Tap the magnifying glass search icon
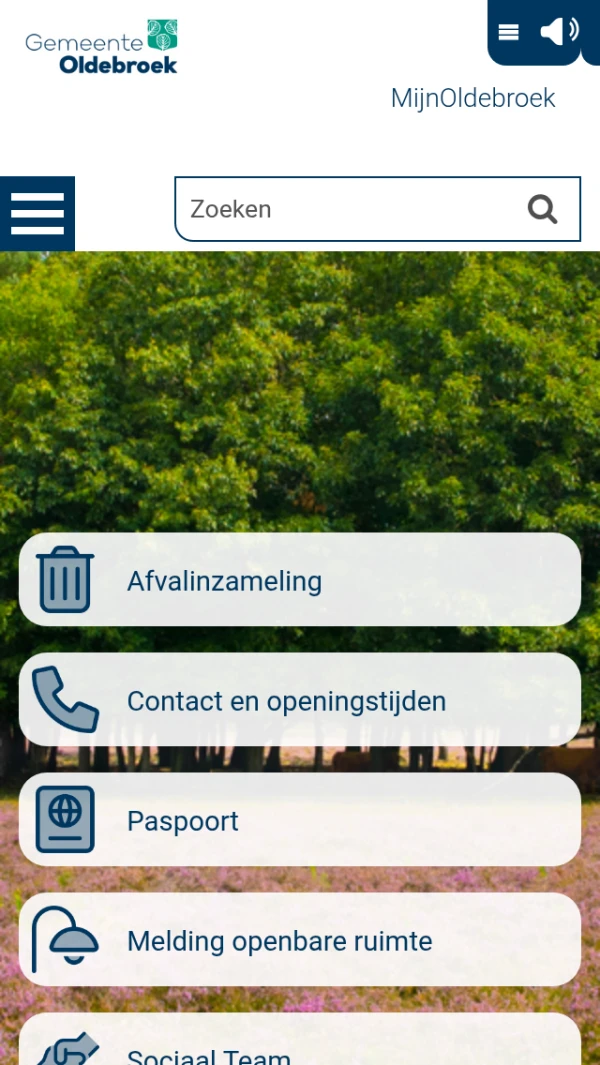This screenshot has width=600, height=1065. [542, 209]
